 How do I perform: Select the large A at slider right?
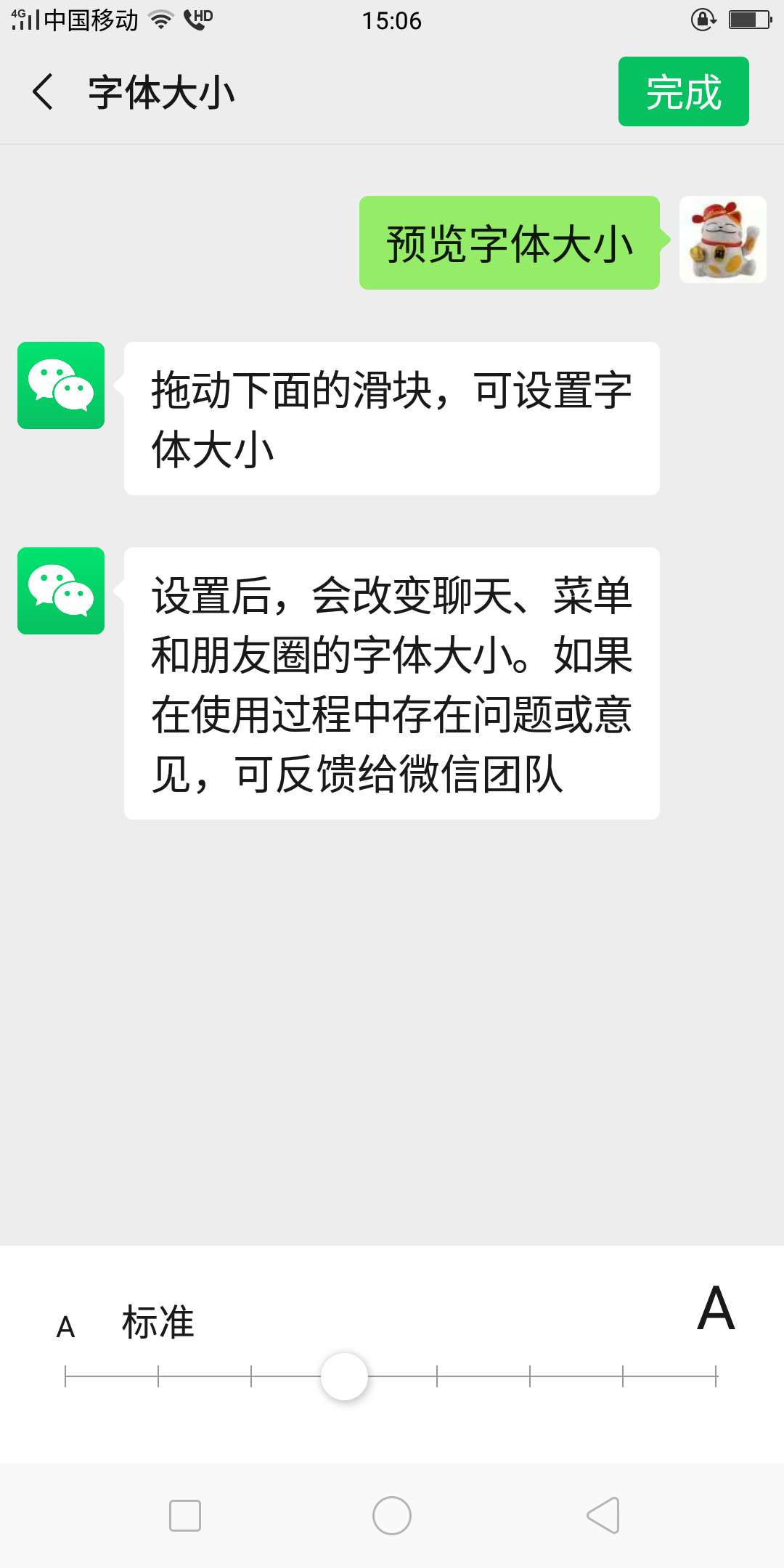pos(717,1307)
